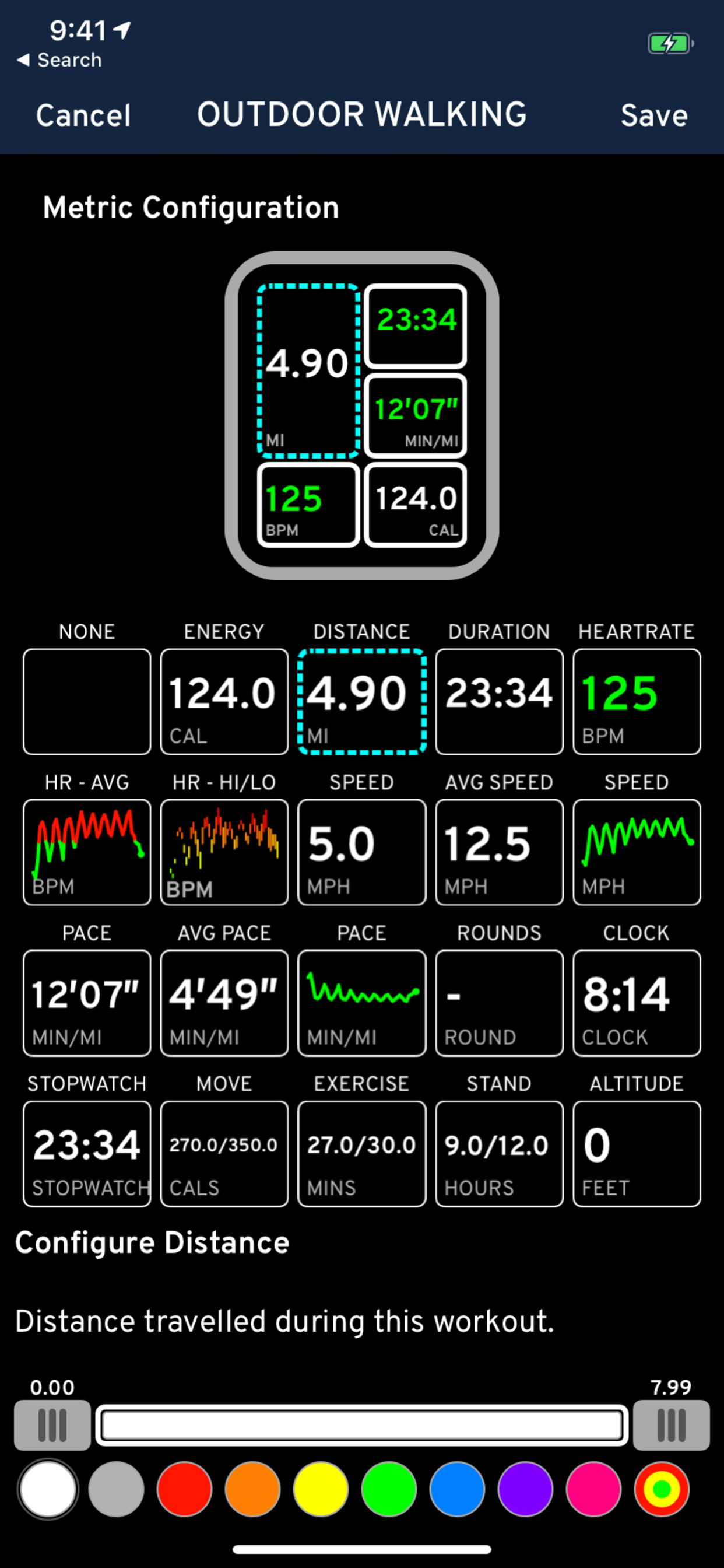This screenshot has width=724, height=1568.
Task: Cancel the metric configuration
Action: tap(83, 116)
